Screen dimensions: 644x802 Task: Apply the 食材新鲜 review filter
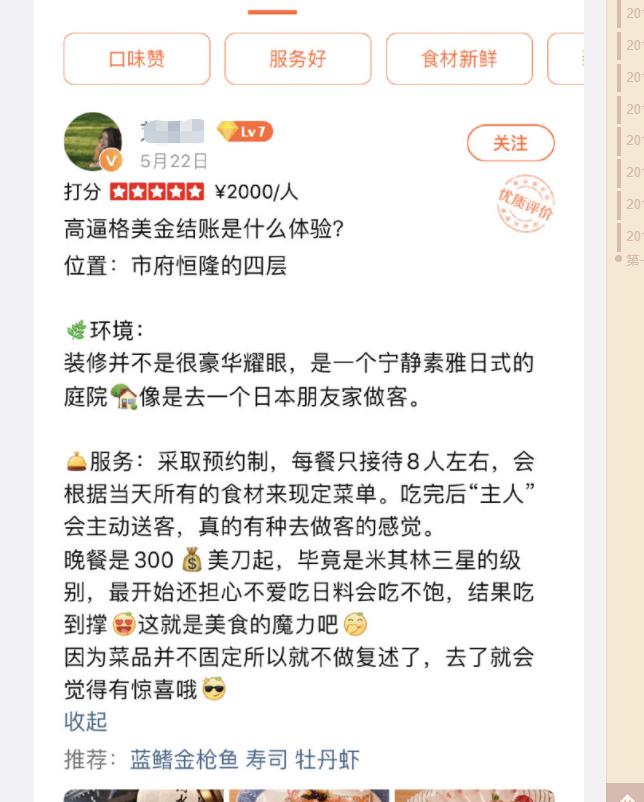[x=459, y=59]
